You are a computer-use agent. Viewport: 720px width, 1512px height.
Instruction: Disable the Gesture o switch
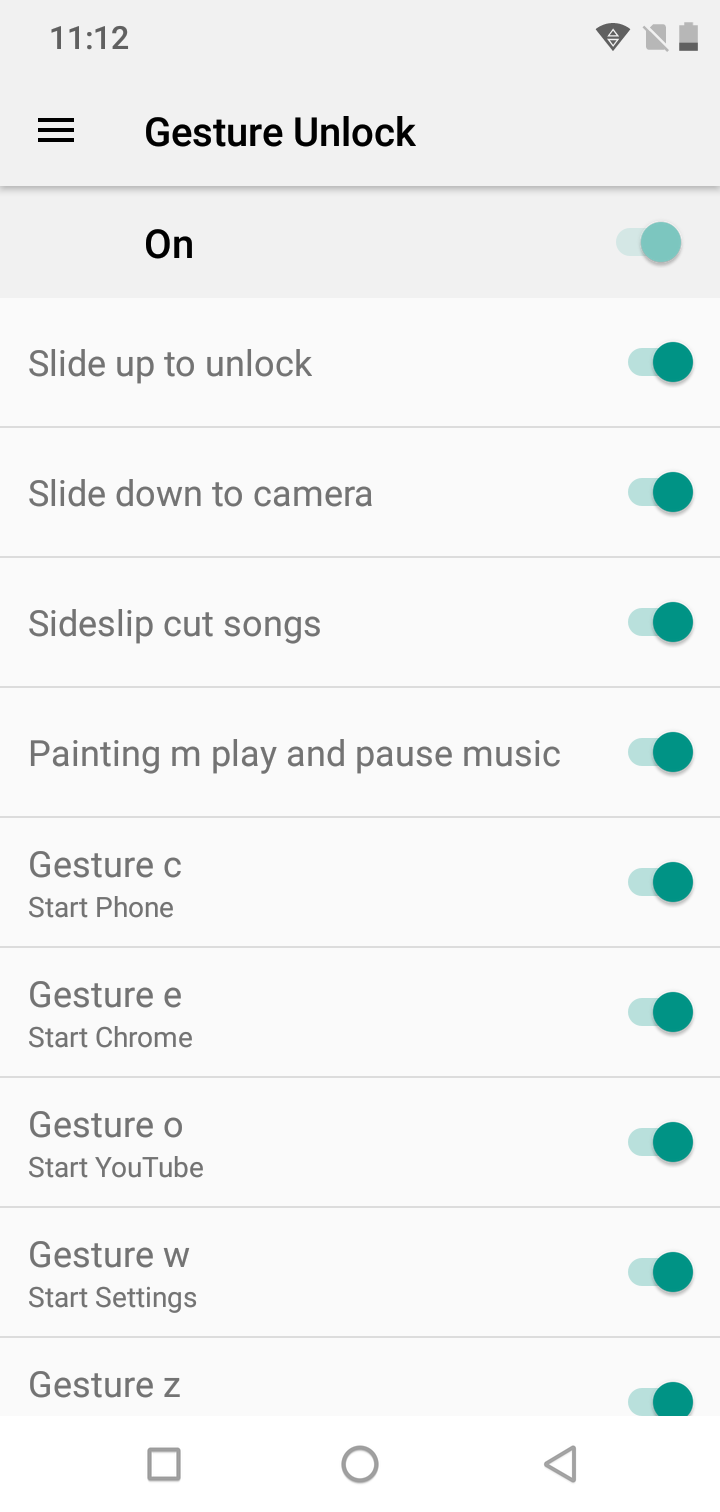[x=660, y=1142]
